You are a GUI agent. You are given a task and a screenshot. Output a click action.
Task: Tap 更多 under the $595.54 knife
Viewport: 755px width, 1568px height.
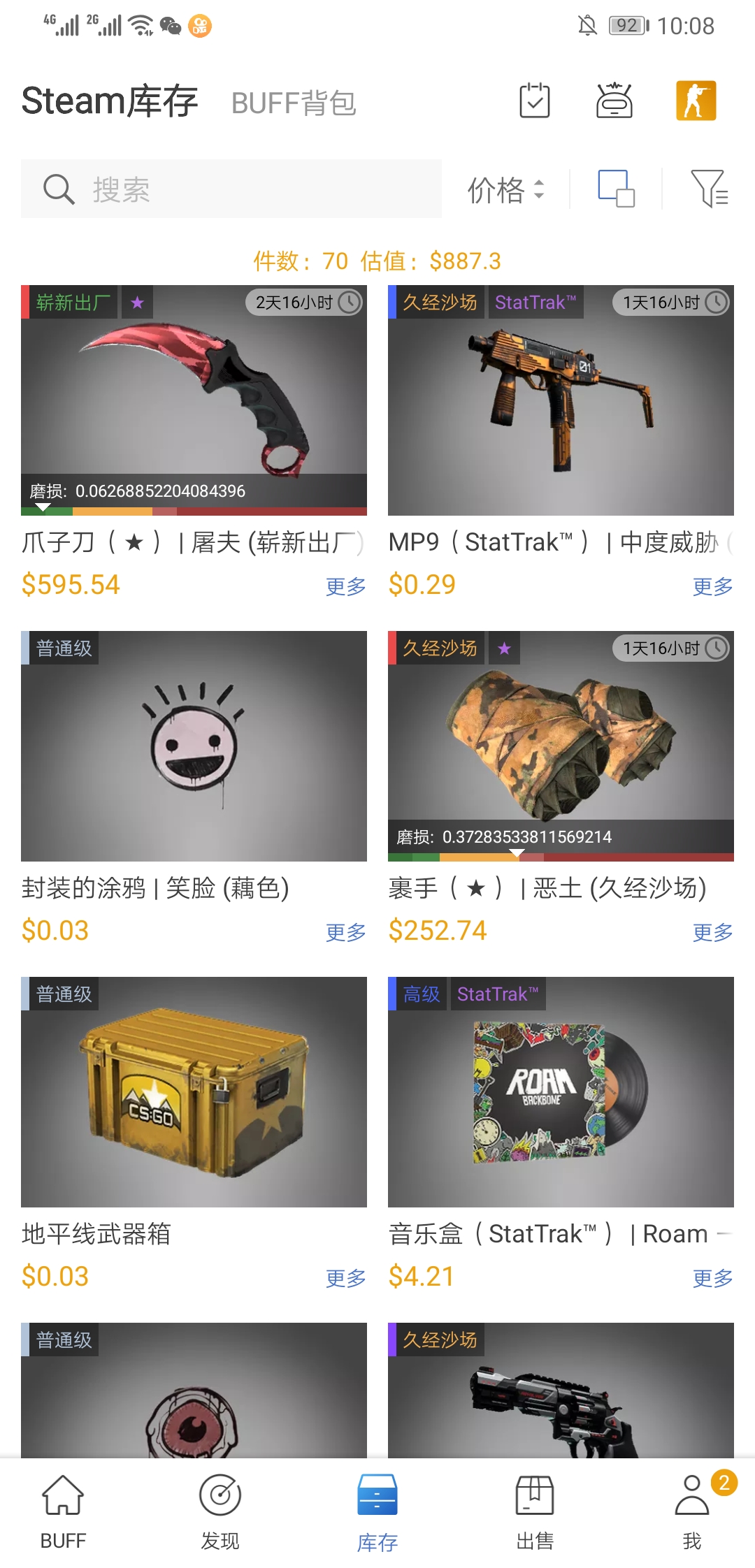point(346,586)
